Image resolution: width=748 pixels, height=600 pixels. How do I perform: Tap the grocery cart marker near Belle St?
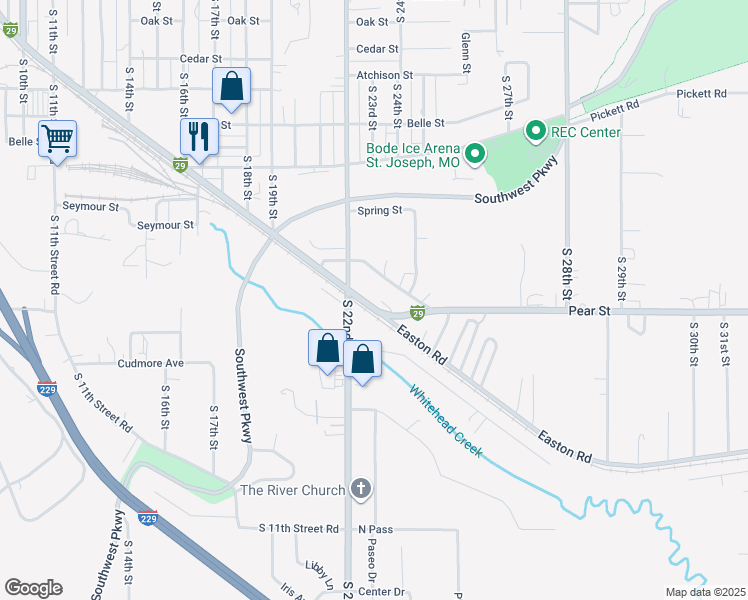58,139
